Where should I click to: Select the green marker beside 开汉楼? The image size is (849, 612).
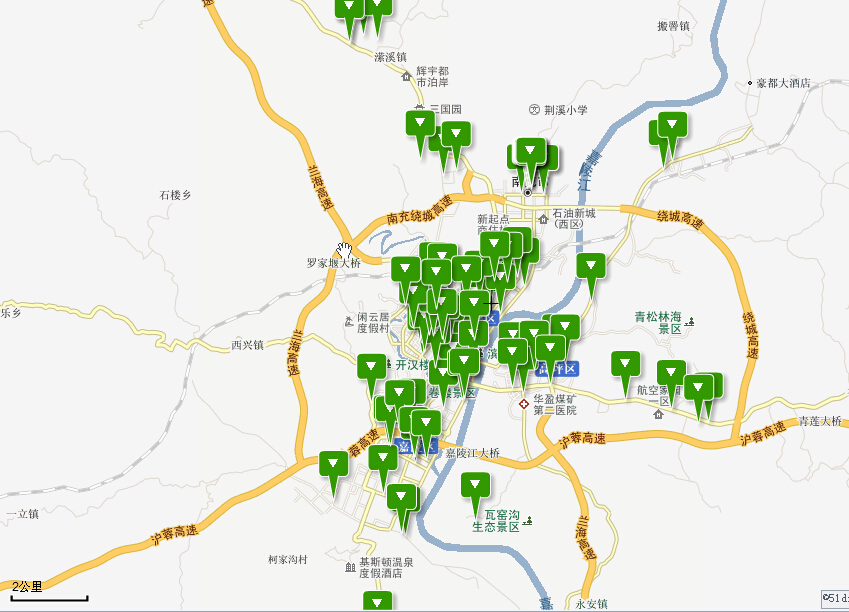(x=371, y=368)
